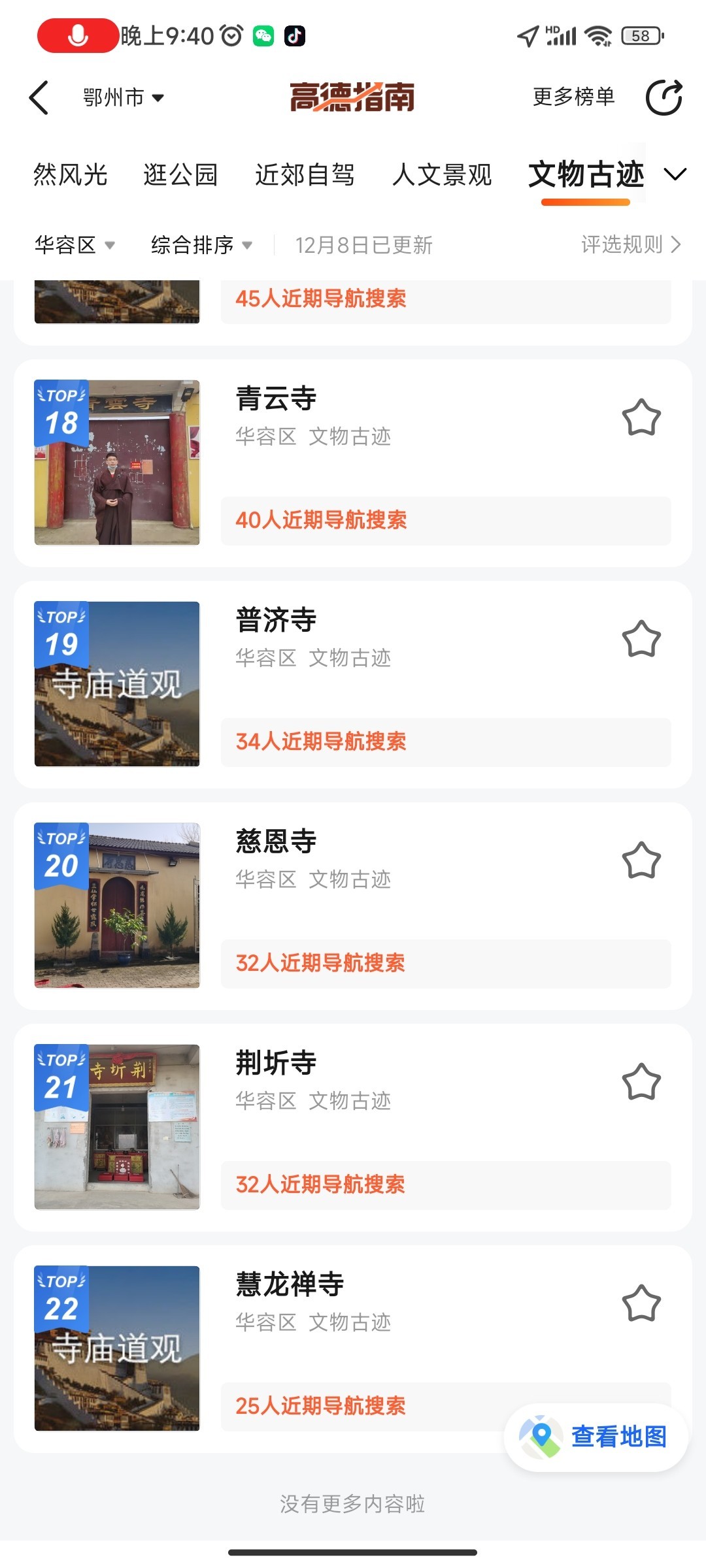Open 更多榜单 for more rankings
This screenshot has width=706, height=1568.
573,97
